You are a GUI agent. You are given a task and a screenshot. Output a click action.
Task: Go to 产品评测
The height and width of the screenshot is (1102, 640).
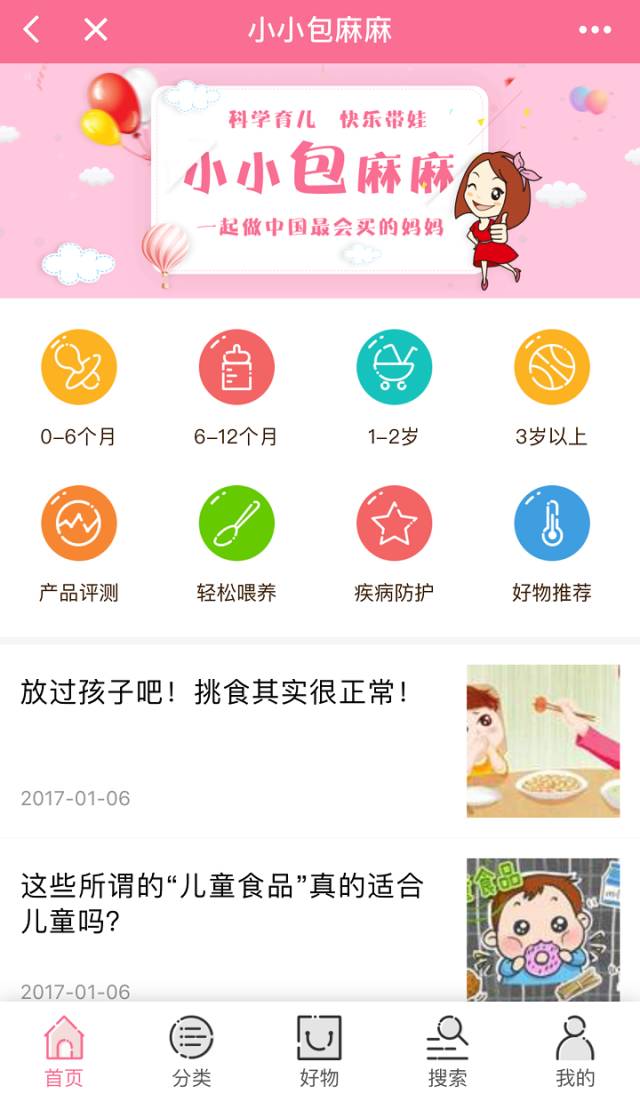[x=78, y=545]
